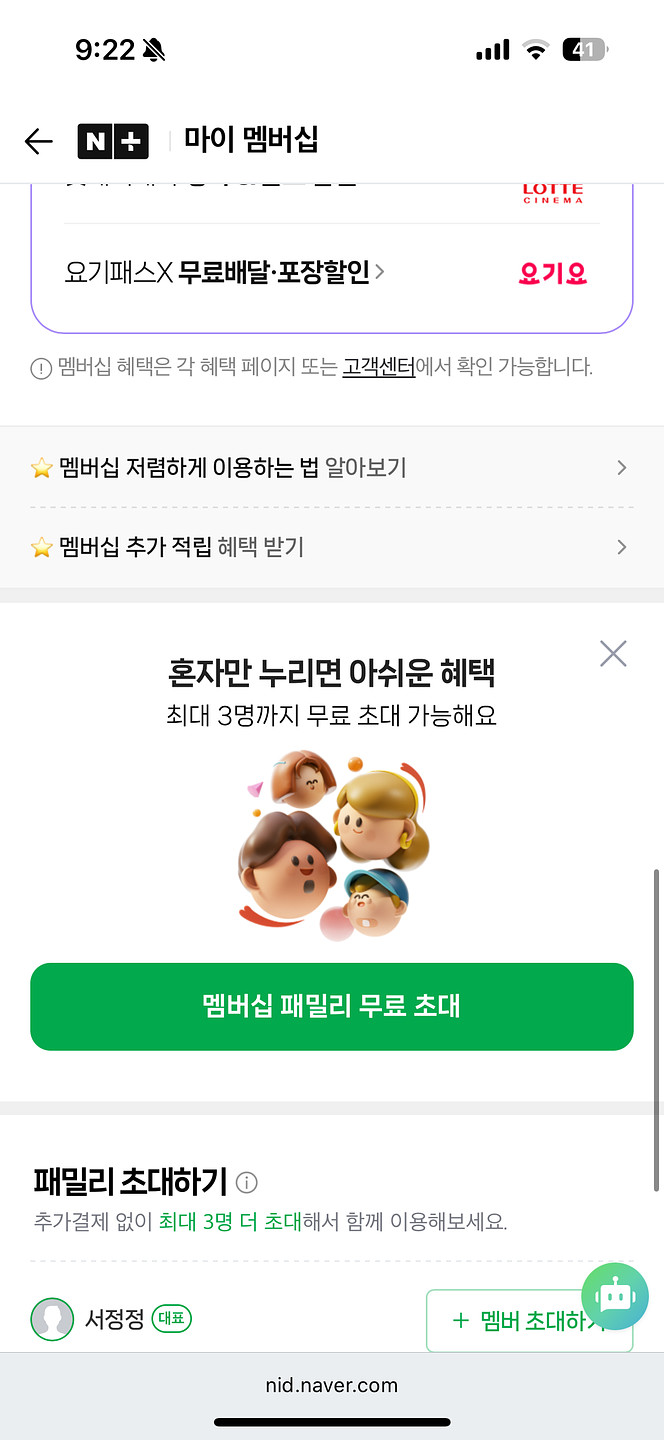
Task: Show info about 패밀리 초대하기
Action: coord(246,1183)
